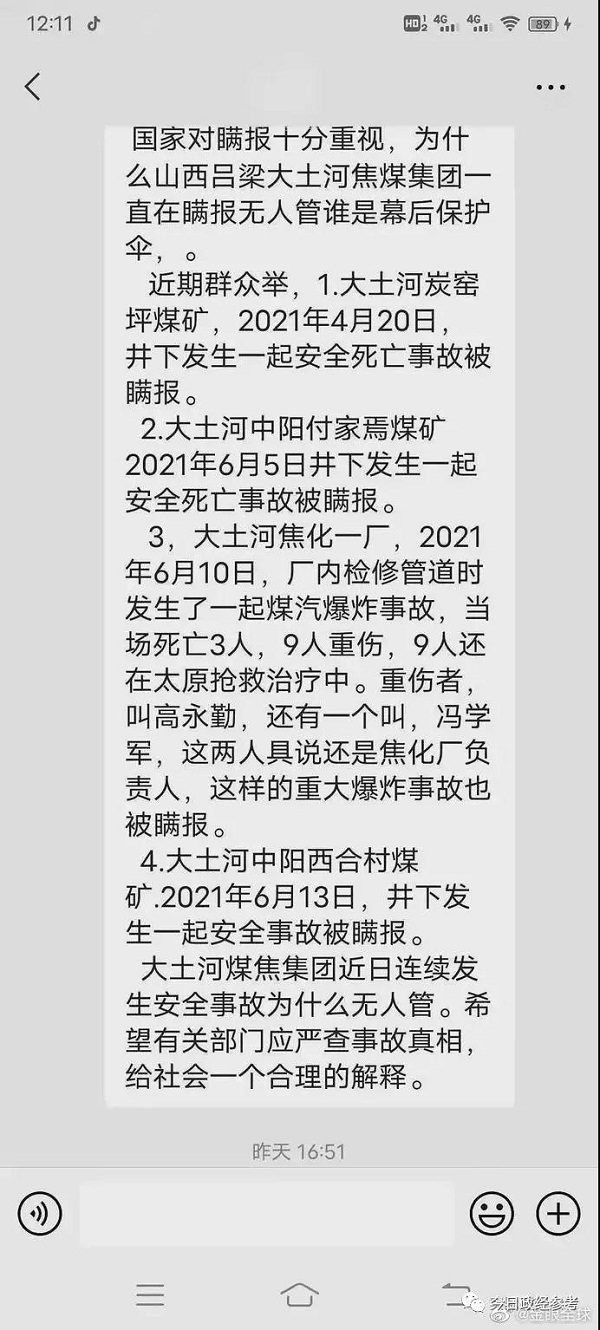The image size is (600, 1330).
Task: Tap the message text input field
Action: 266,1214
